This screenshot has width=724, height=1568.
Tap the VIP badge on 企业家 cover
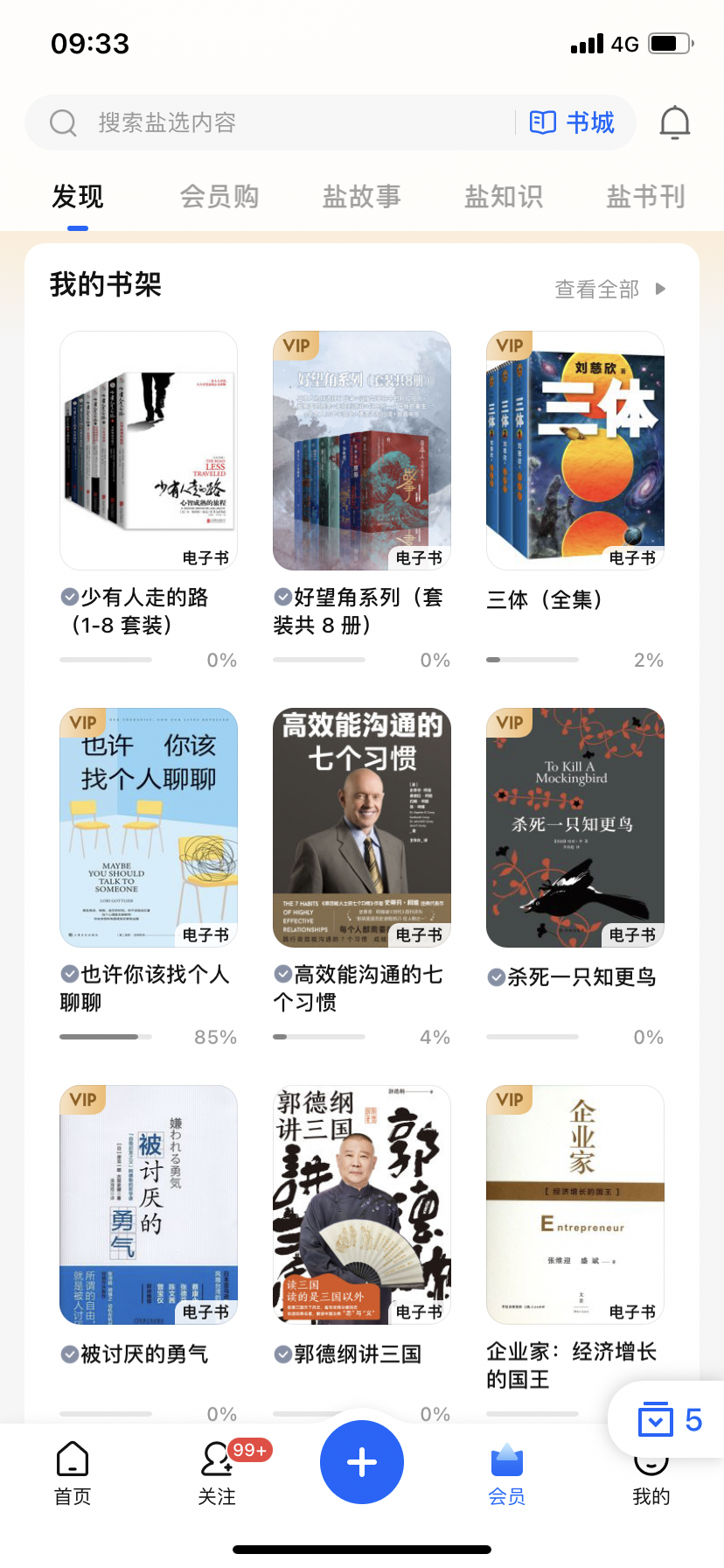pyautogui.click(x=510, y=1099)
